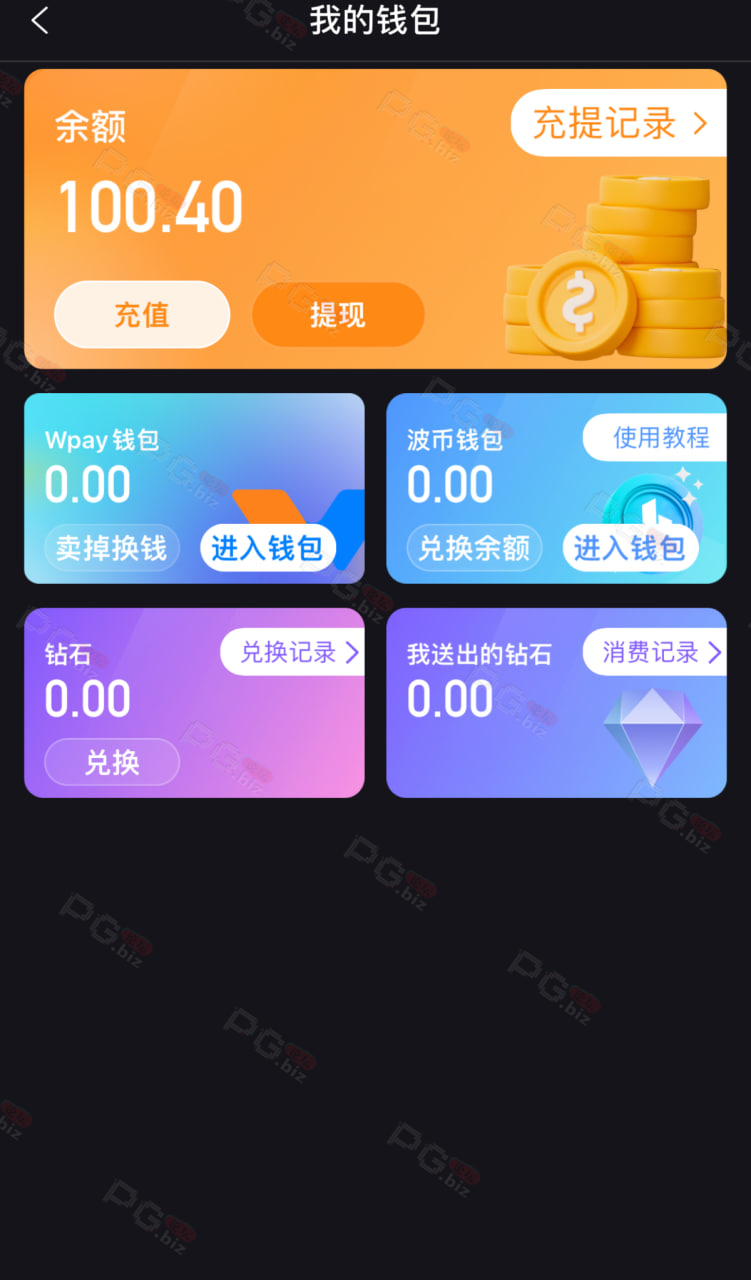Go back using the top-left arrow
Viewport: 751px width, 1280px height.
[x=40, y=20]
